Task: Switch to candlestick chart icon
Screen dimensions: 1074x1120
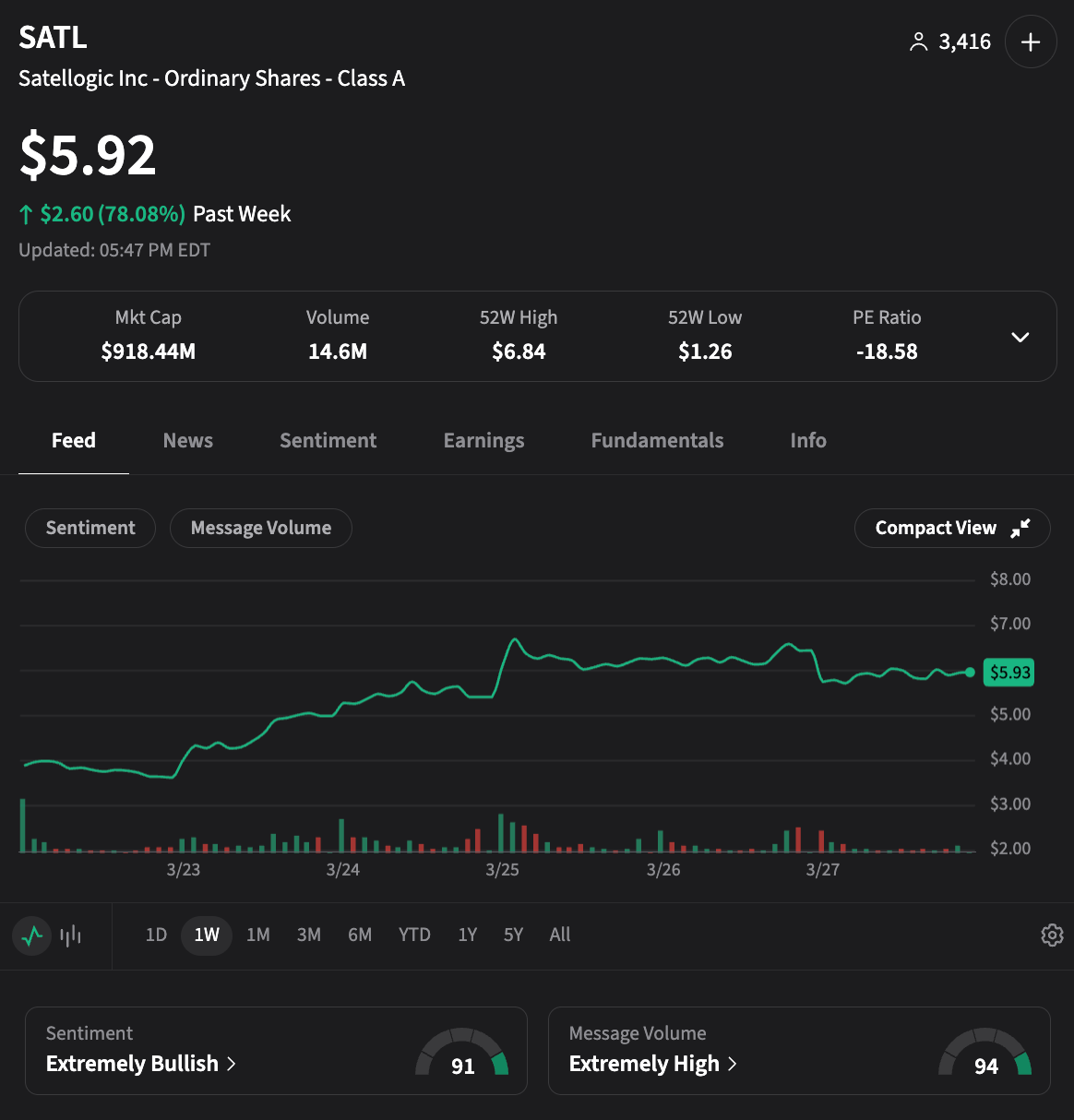Action: [71, 935]
